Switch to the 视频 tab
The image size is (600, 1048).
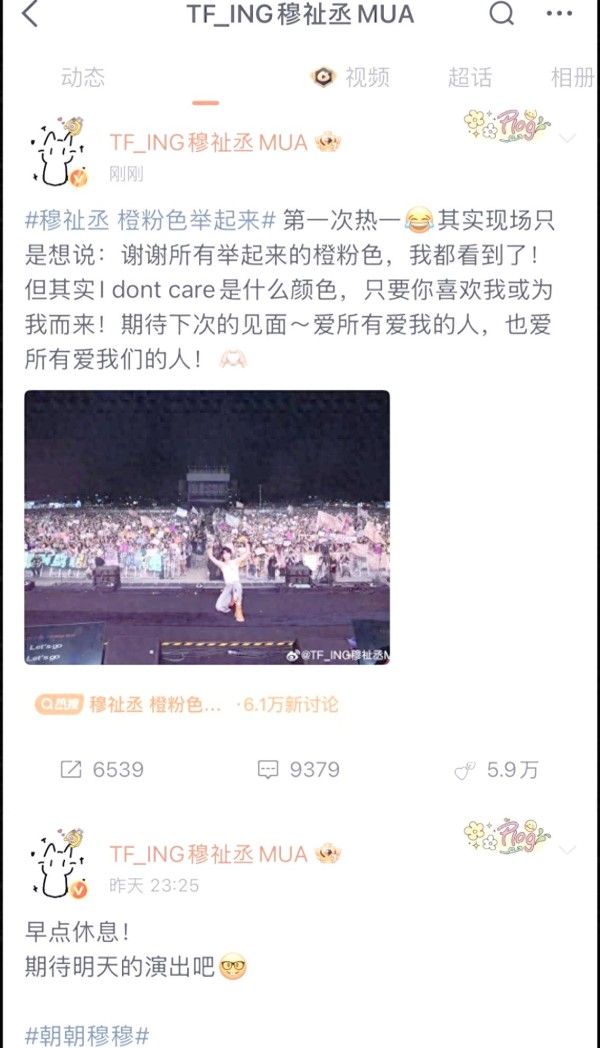352,78
